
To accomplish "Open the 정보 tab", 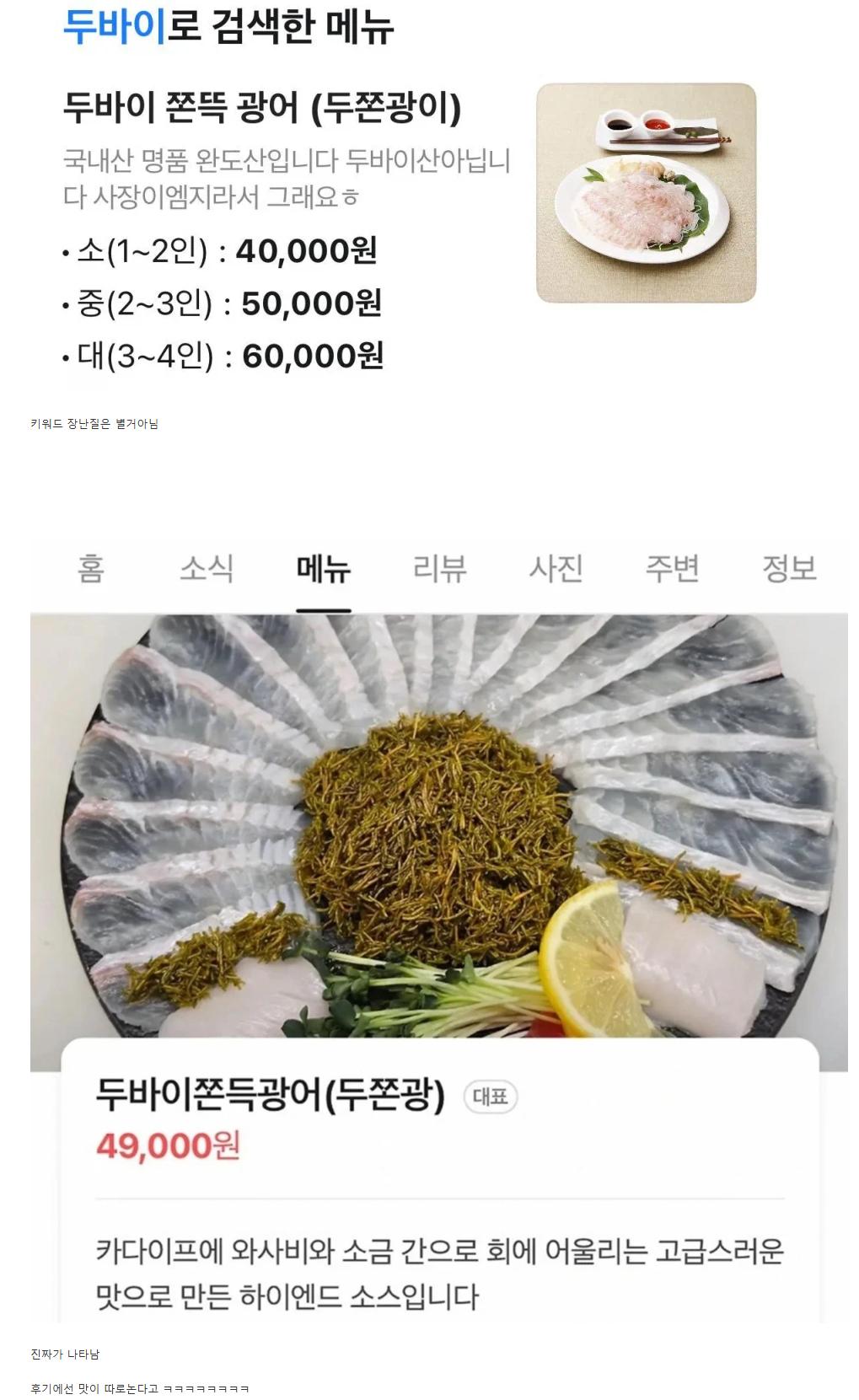I will pyautogui.click(x=787, y=568).
